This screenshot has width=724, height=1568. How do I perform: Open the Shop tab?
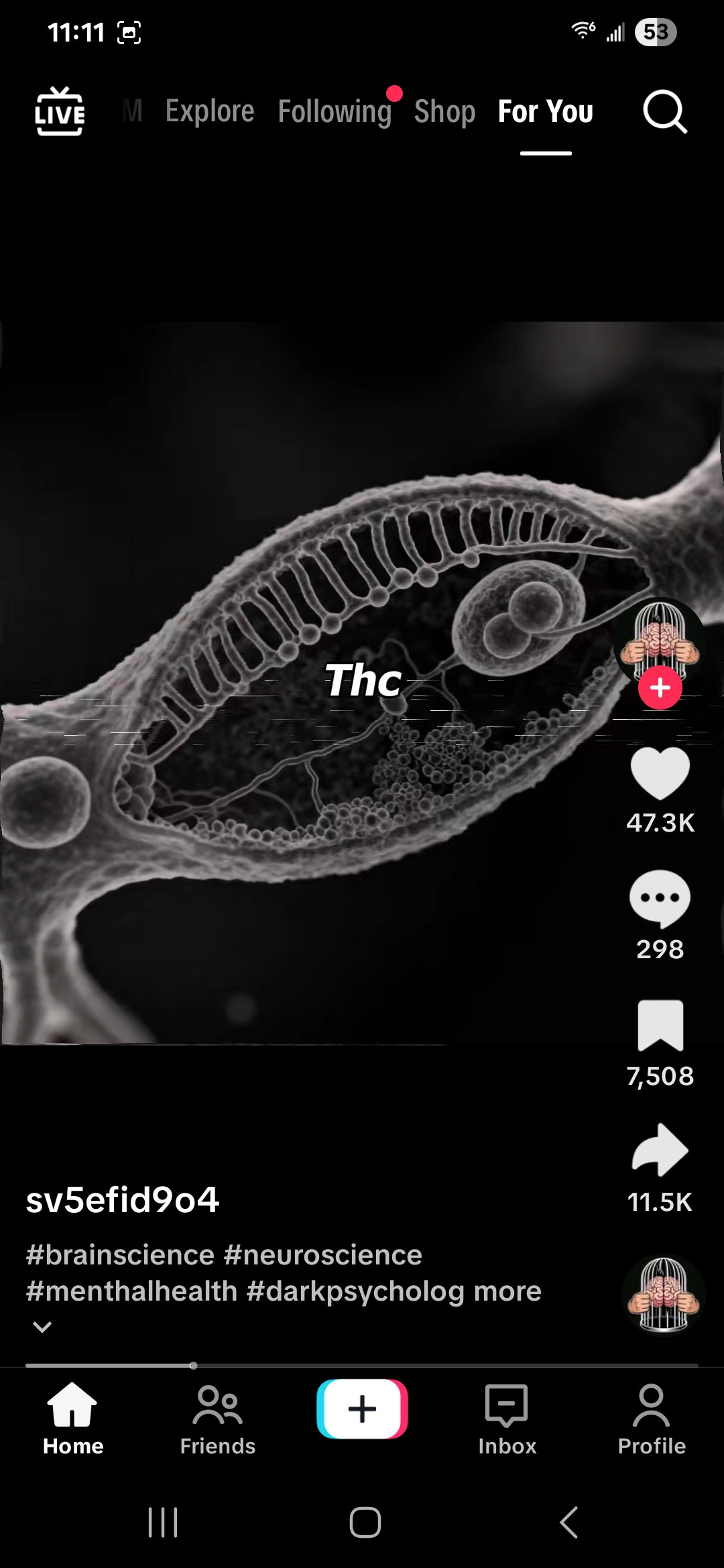pos(444,111)
